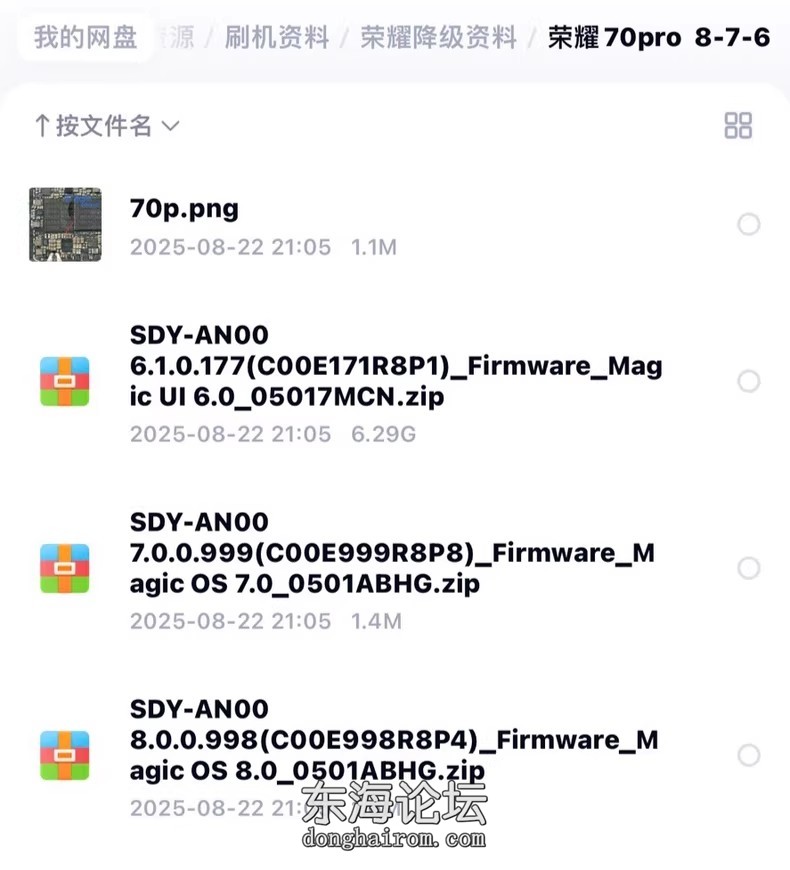Select the circle for the 6.29G firmware zip
The height and width of the screenshot is (870, 790).
coord(749,382)
